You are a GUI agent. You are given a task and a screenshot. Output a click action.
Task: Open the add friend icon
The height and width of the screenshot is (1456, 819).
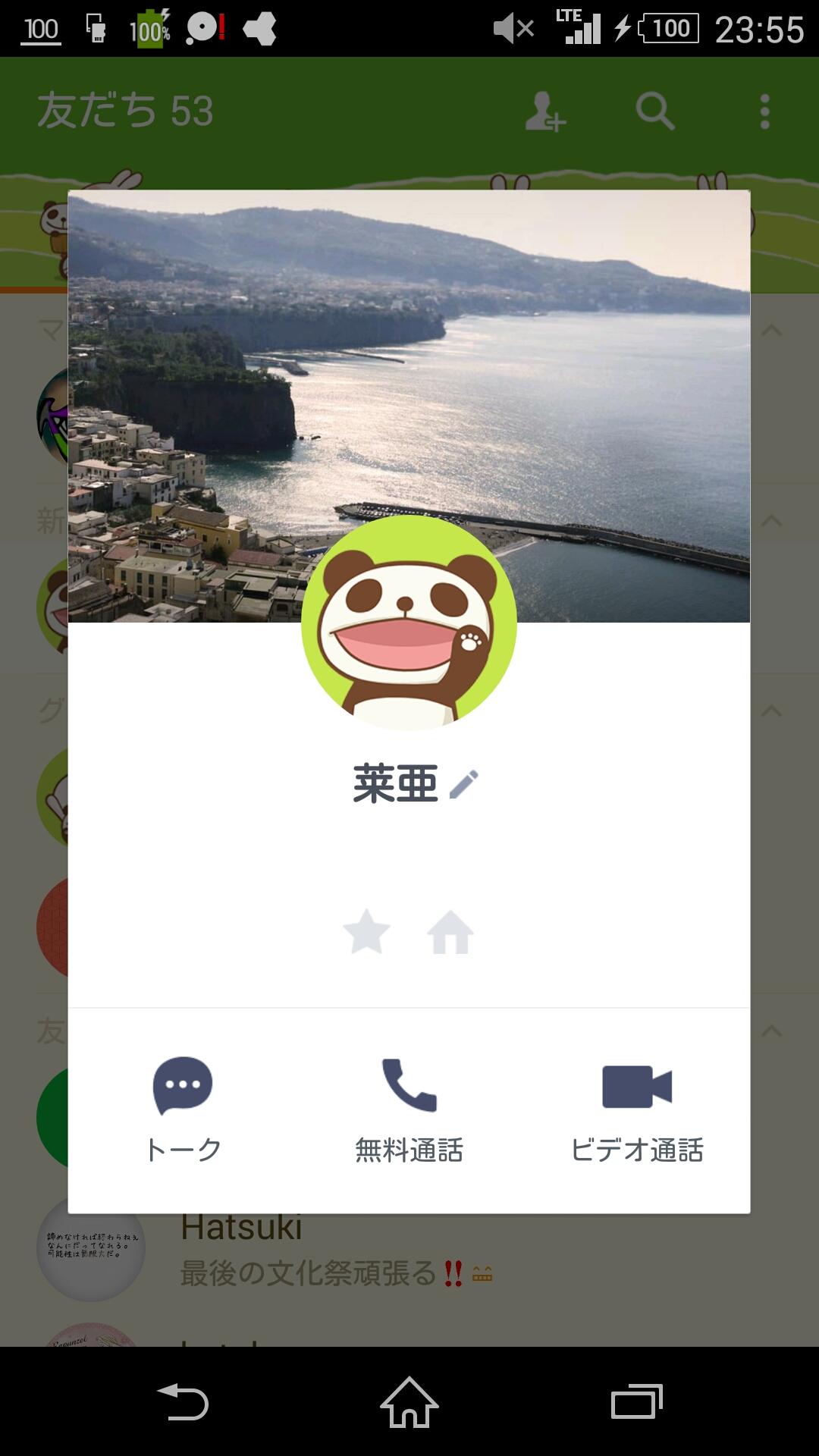545,112
